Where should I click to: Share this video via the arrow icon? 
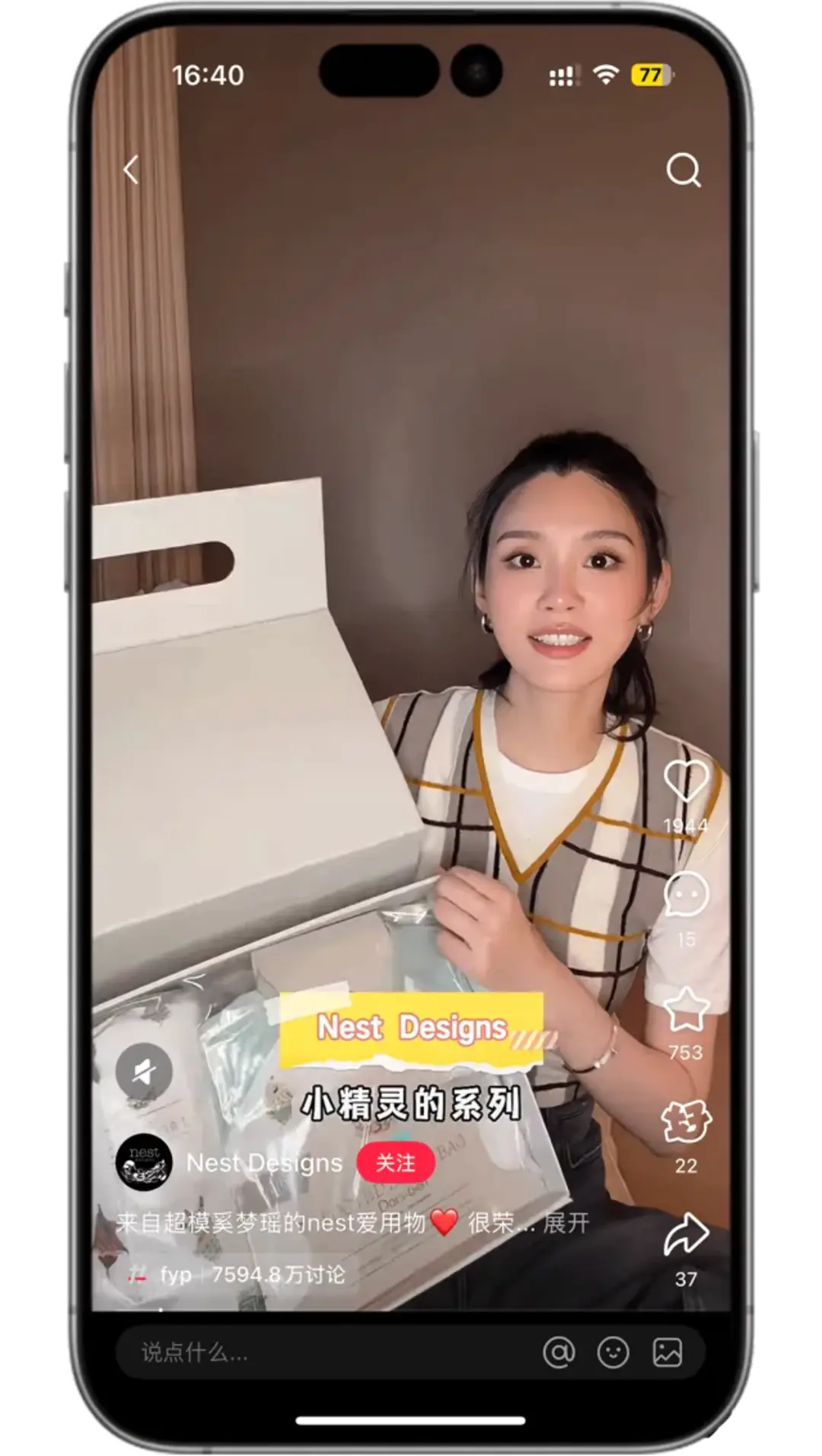point(686,1235)
